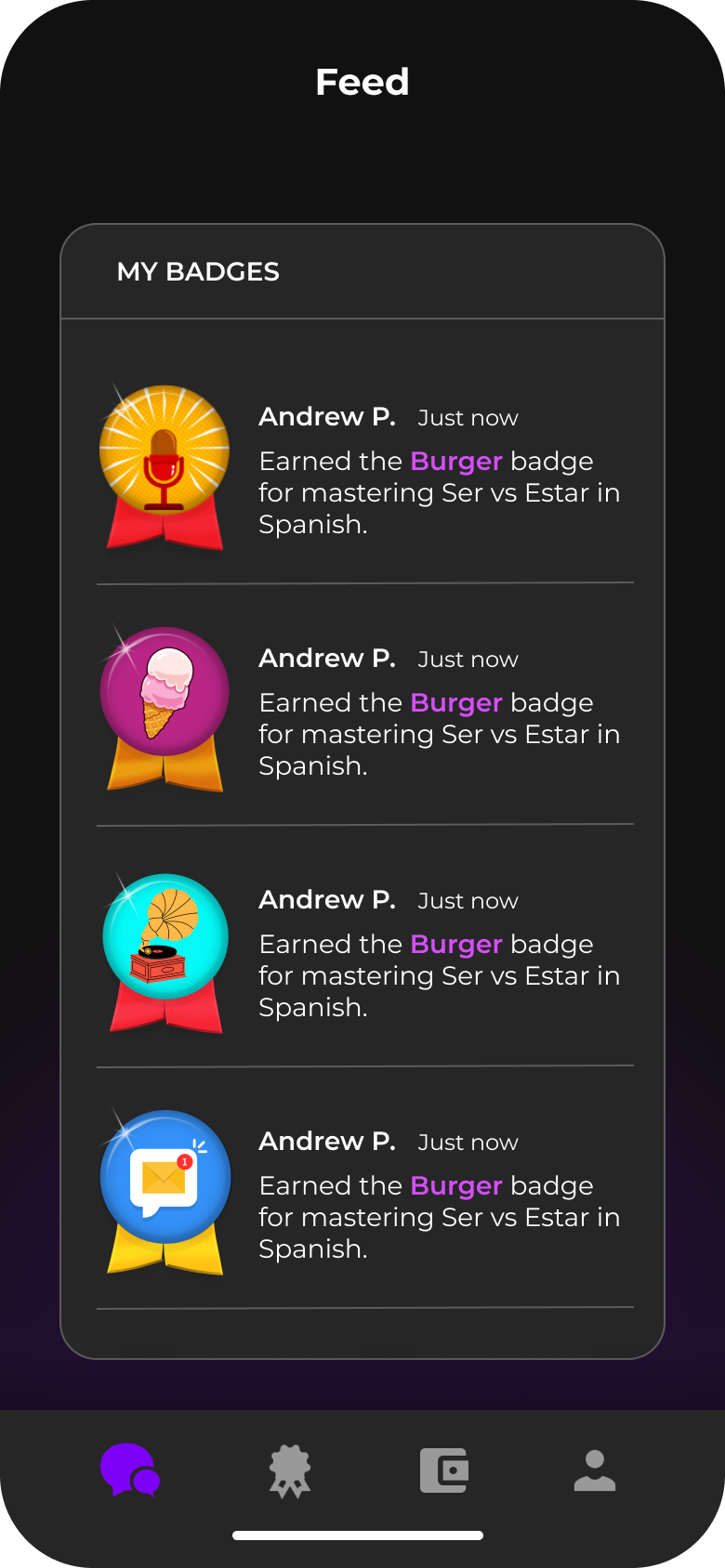
Task: Open the MY BADGES section header
Action: [198, 271]
